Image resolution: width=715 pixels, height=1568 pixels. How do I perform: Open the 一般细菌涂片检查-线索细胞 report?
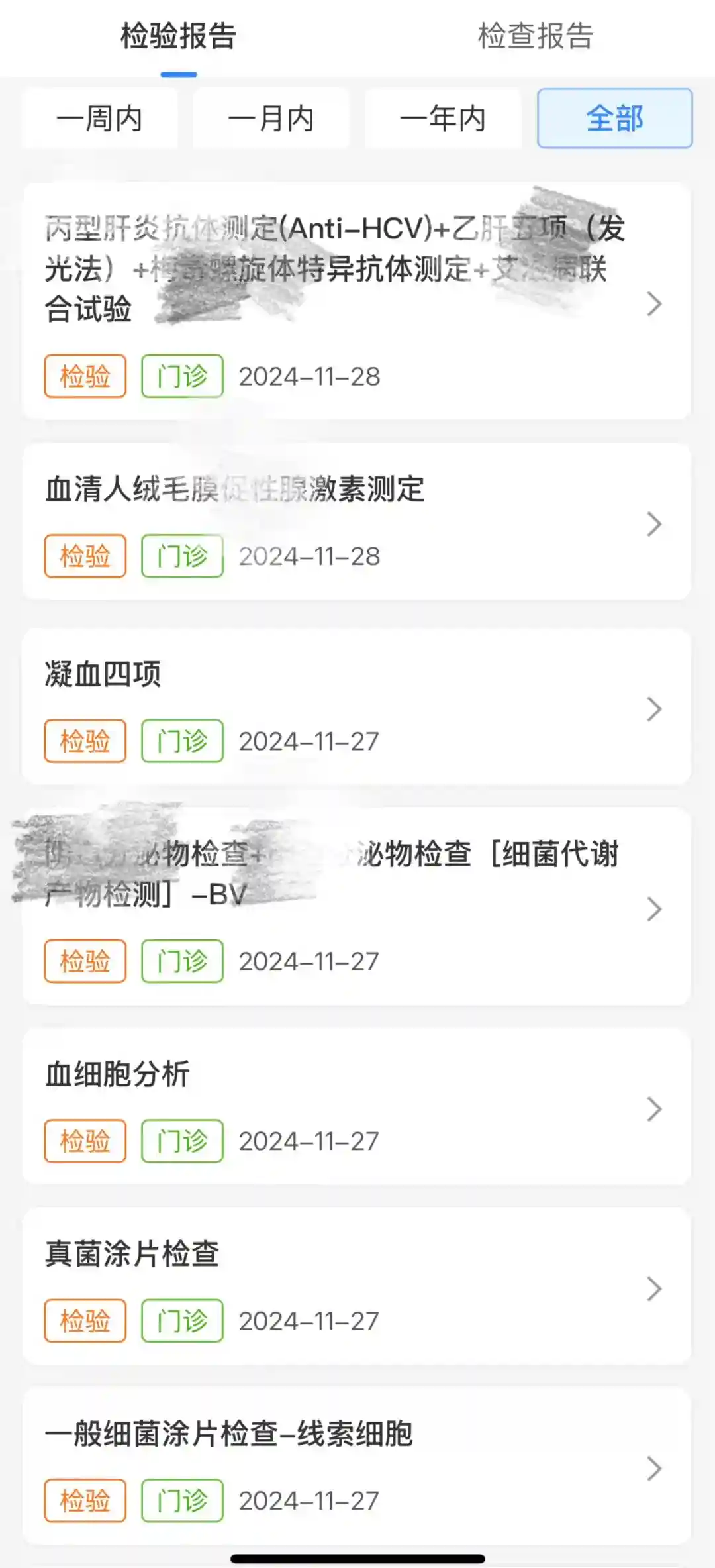tap(357, 1467)
